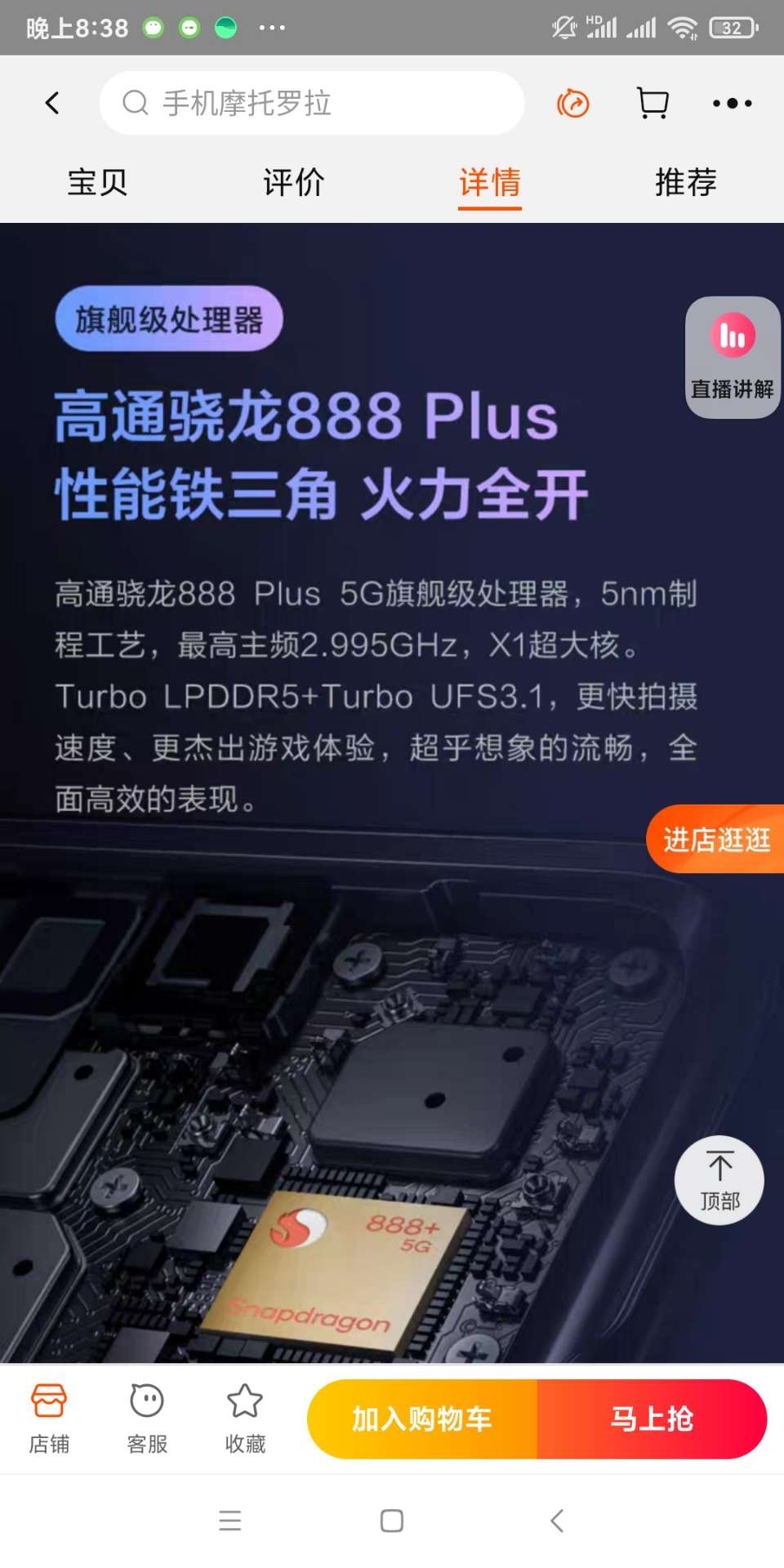784x1568 pixels.
Task: Jump to top with the 顶部 button
Action: [719, 1180]
